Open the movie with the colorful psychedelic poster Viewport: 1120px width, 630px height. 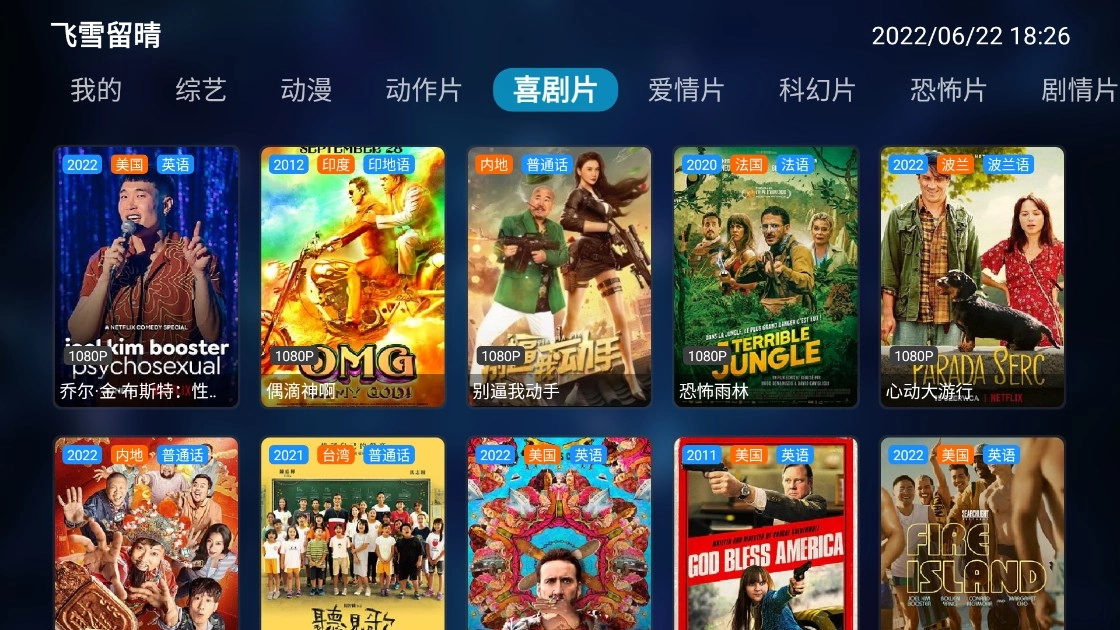560,535
